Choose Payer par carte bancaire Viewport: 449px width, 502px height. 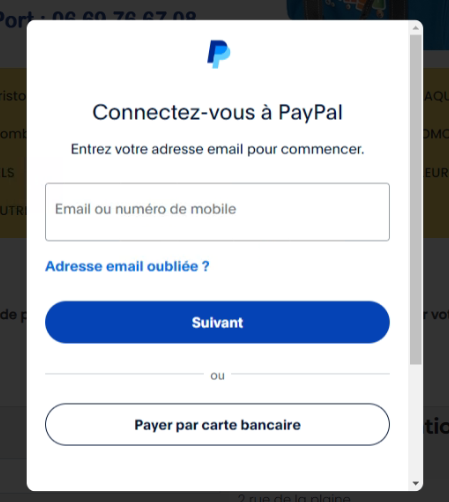[x=217, y=425]
